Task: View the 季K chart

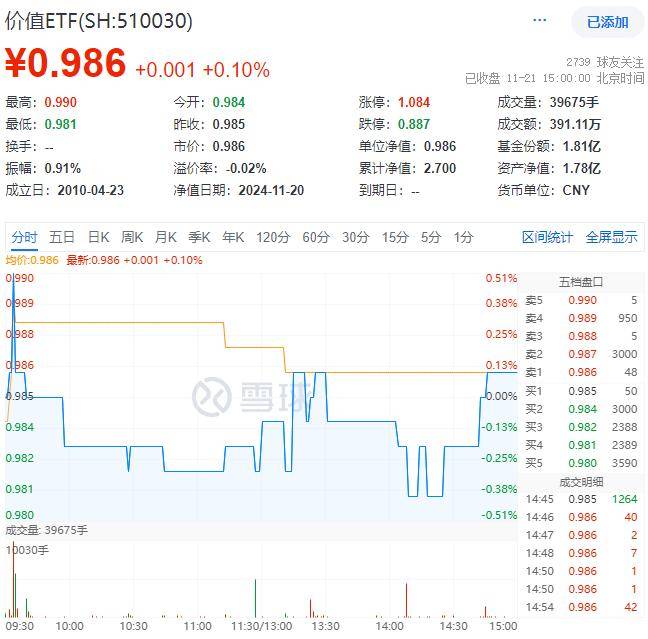Action: pos(199,237)
